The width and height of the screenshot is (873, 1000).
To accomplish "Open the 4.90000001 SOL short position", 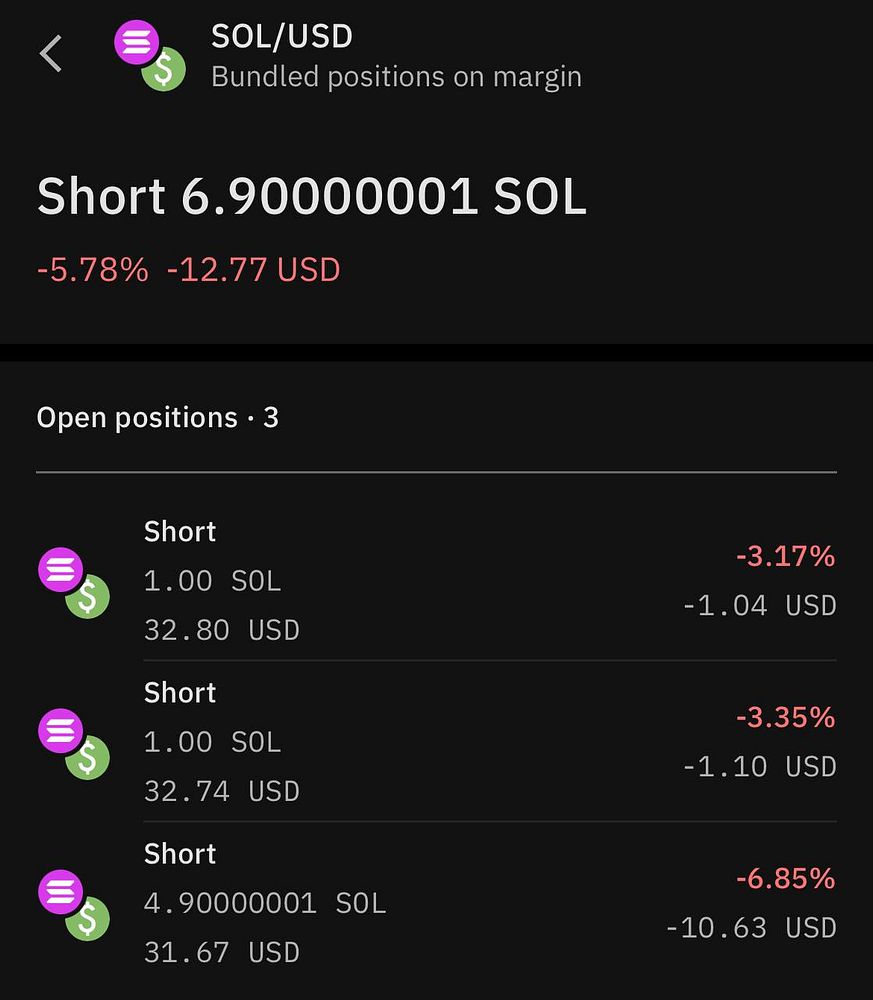I will coord(436,903).
